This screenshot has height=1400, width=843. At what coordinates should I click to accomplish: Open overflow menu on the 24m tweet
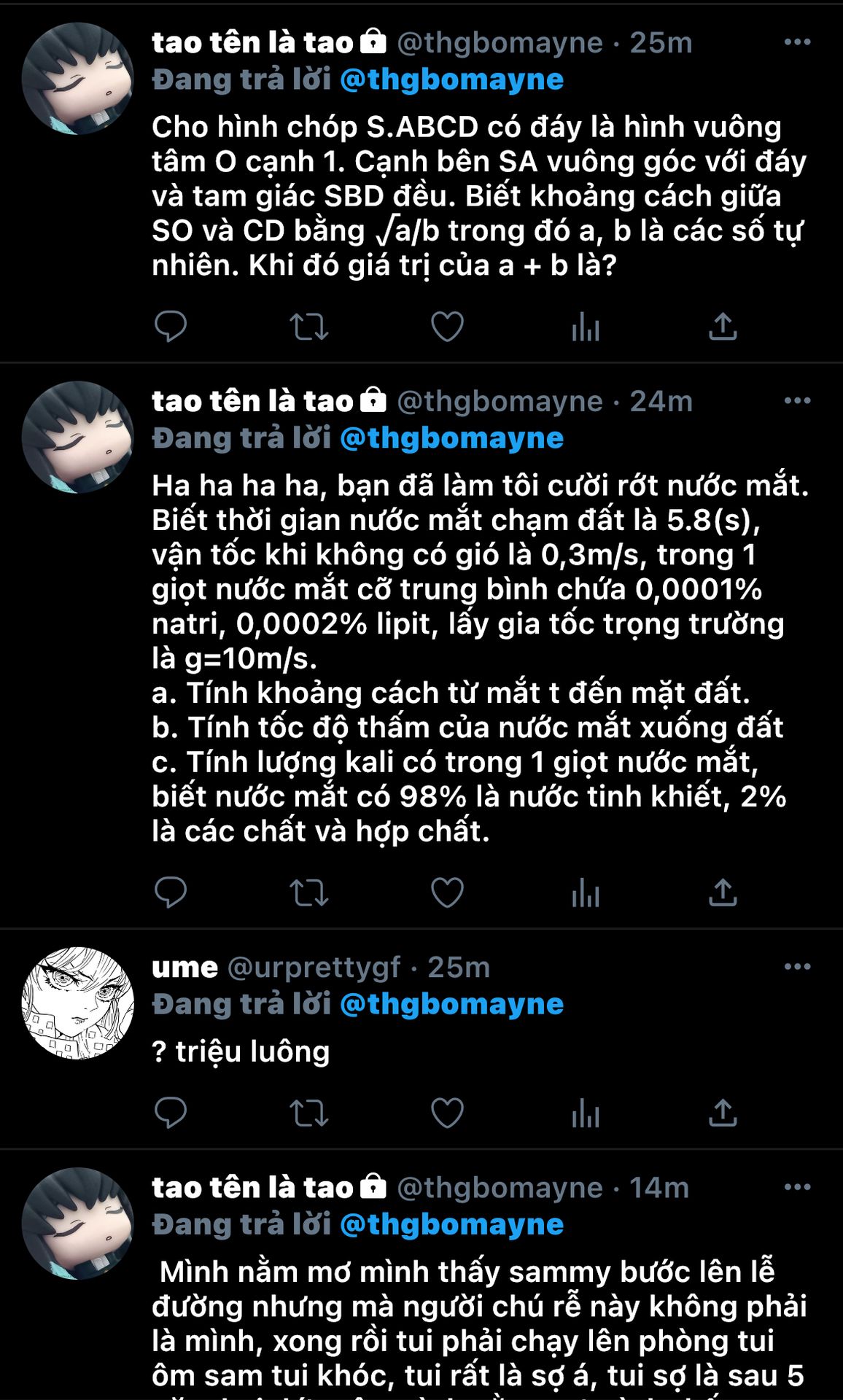click(x=797, y=401)
